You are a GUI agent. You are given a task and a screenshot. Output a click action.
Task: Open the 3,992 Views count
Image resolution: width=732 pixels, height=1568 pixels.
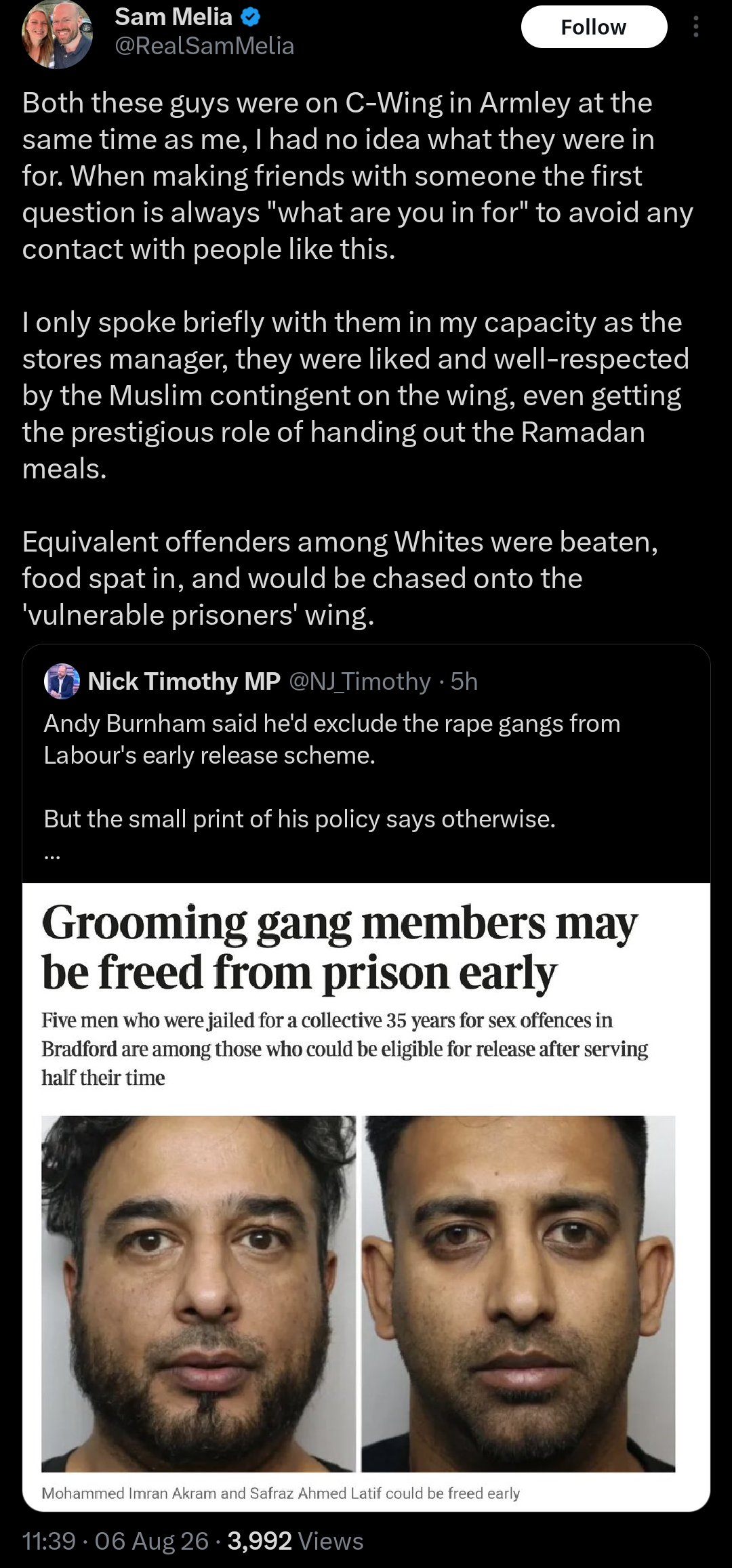click(x=296, y=1541)
